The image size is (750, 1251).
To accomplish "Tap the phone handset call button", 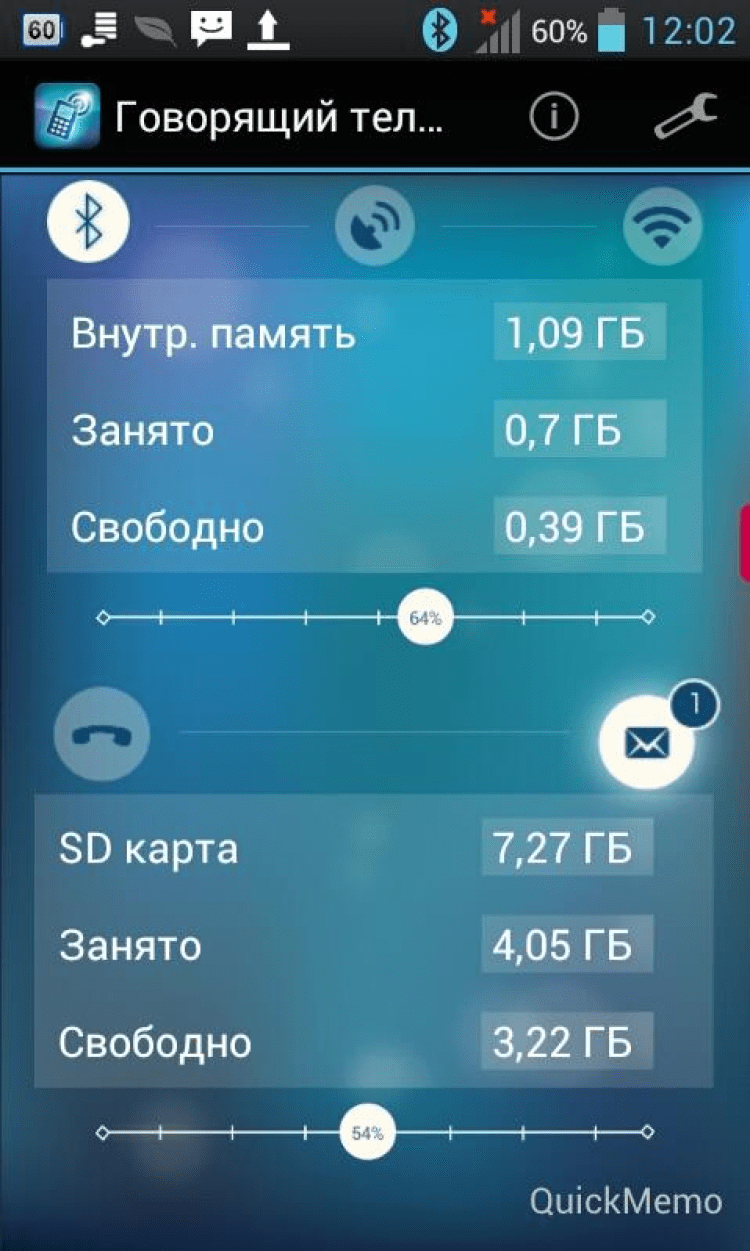I will tap(102, 735).
